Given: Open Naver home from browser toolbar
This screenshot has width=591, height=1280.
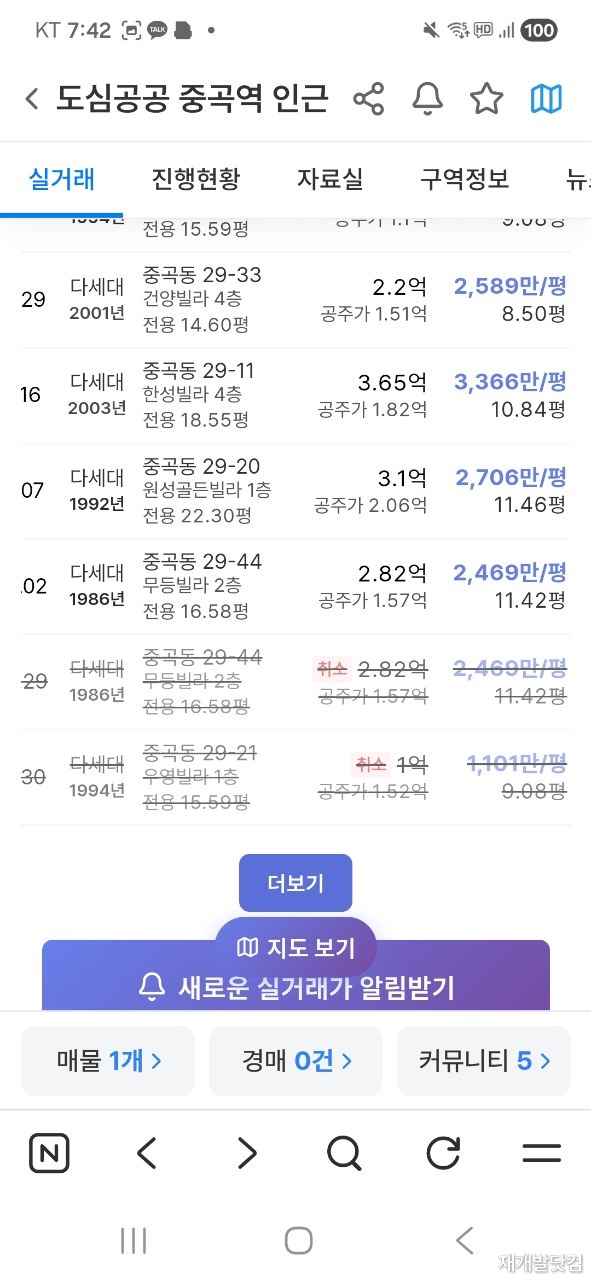Looking at the screenshot, I should tap(49, 1154).
